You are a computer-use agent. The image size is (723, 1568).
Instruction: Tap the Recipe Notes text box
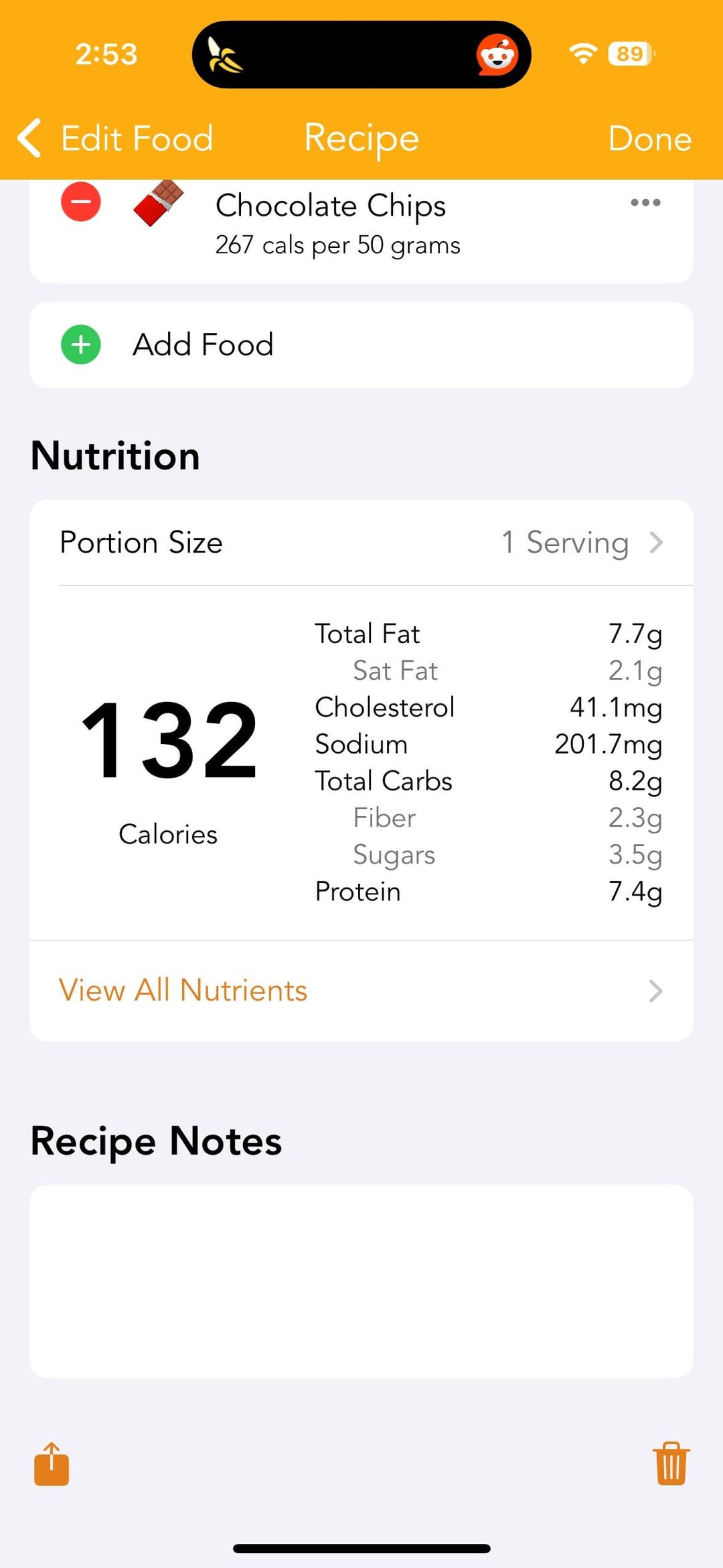click(x=361, y=1281)
